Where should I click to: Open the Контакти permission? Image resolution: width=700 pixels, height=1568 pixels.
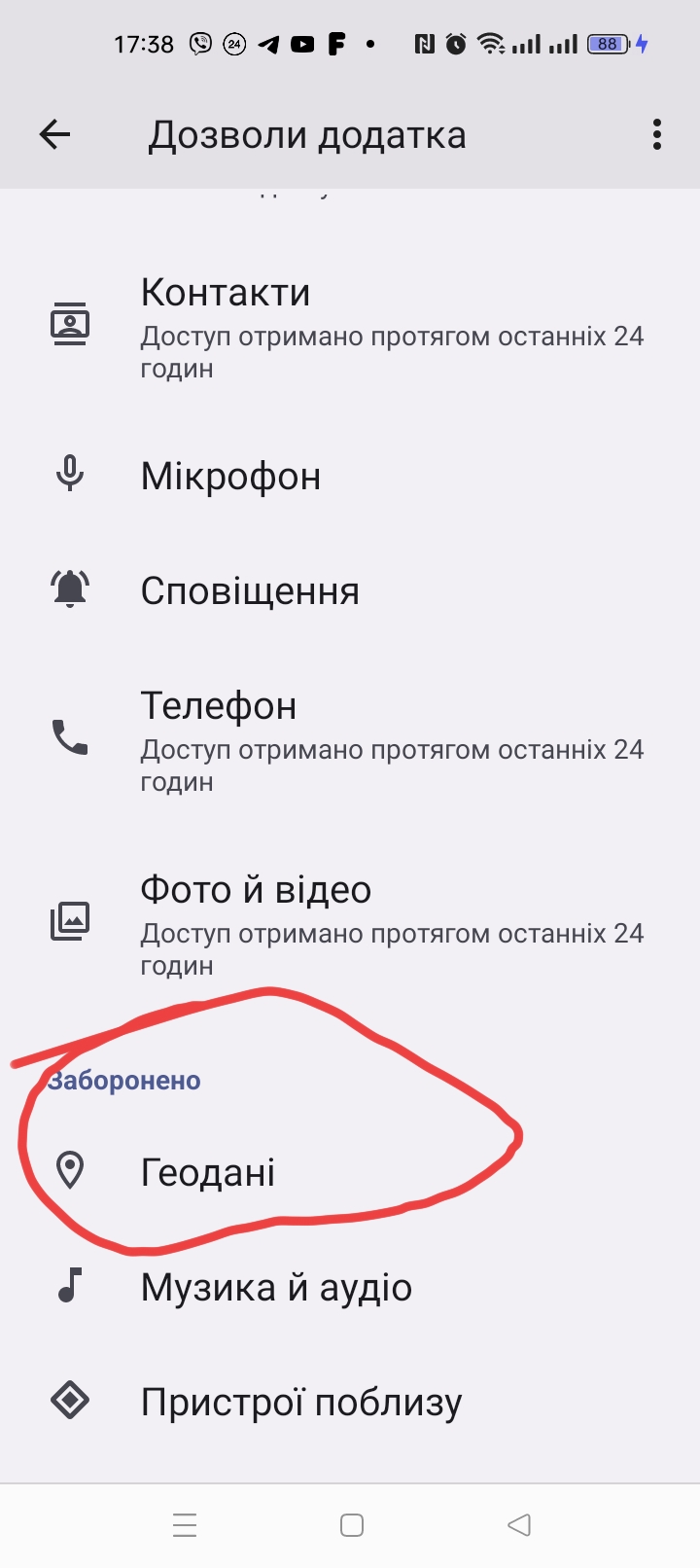350,326
